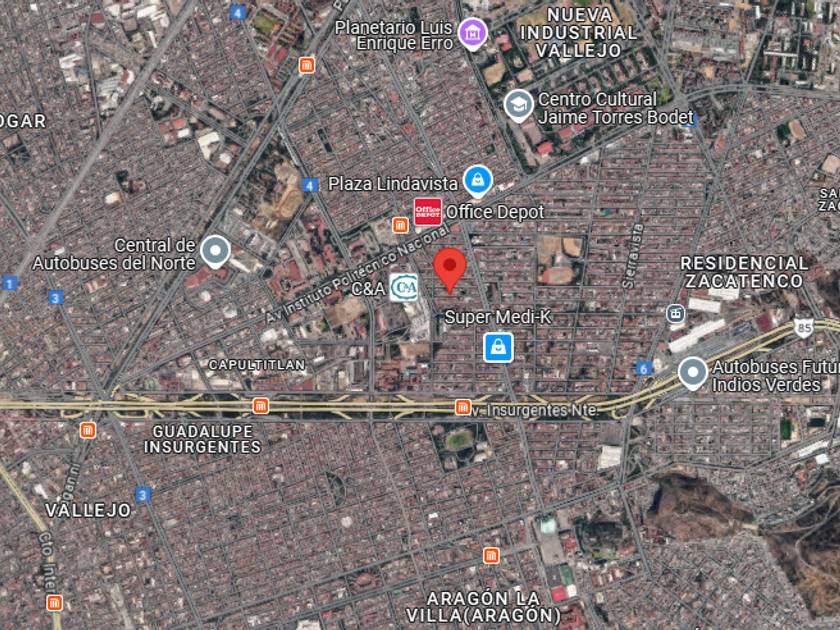Open the C&A store marker
Viewport: 840px width, 630px height.
pyautogui.click(x=403, y=288)
